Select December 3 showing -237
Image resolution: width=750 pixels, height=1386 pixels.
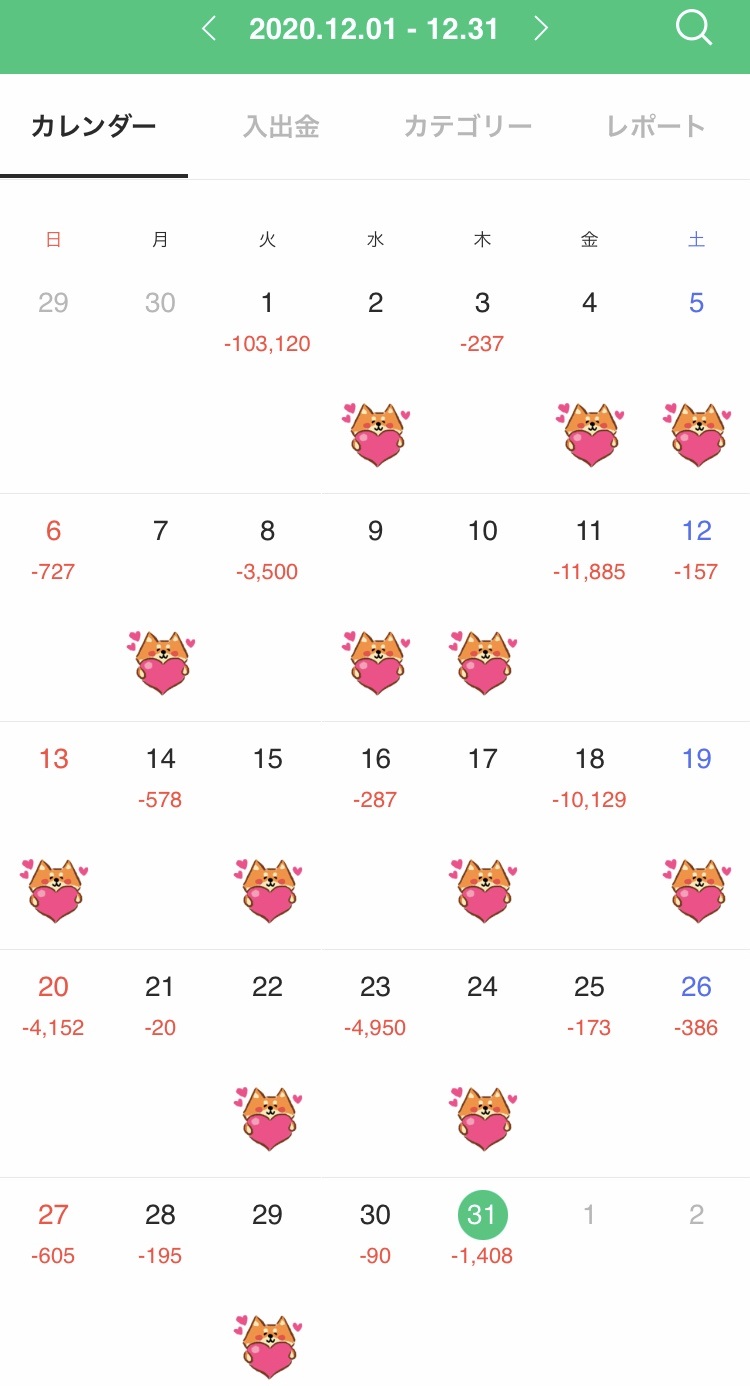pos(482,322)
